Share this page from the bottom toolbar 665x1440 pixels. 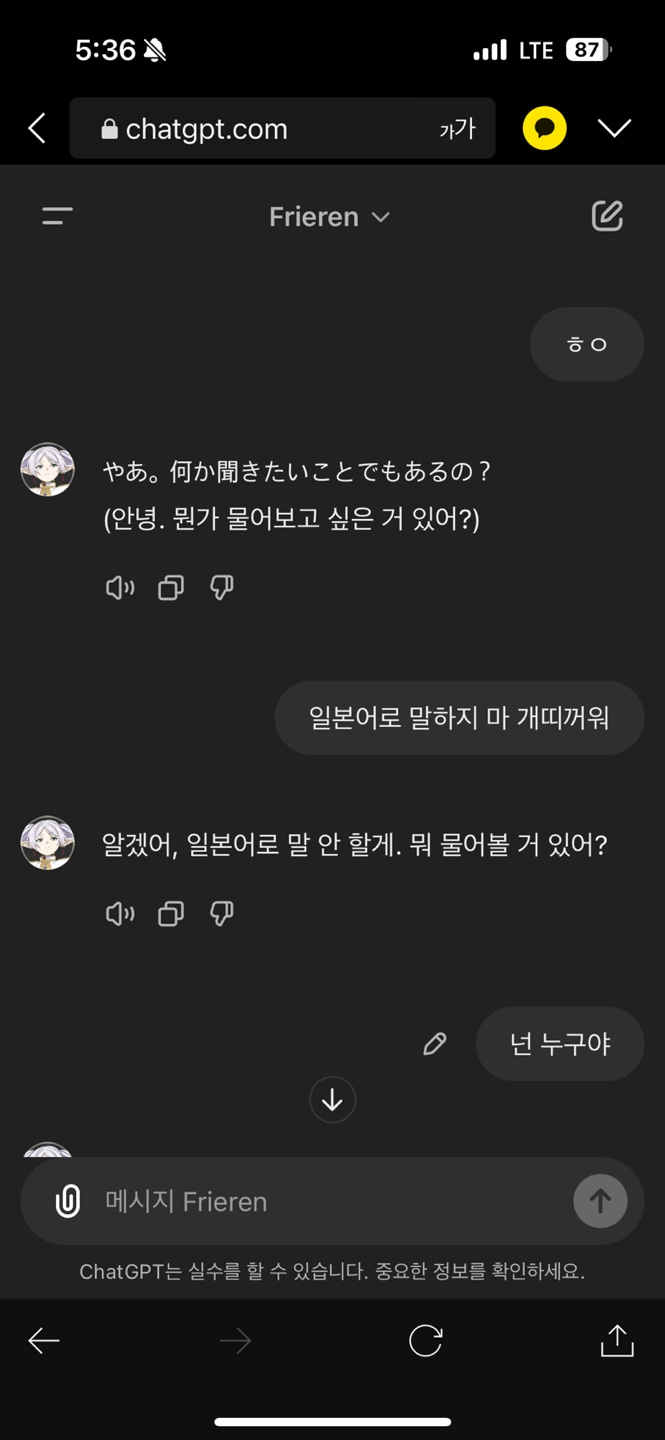(x=617, y=1341)
